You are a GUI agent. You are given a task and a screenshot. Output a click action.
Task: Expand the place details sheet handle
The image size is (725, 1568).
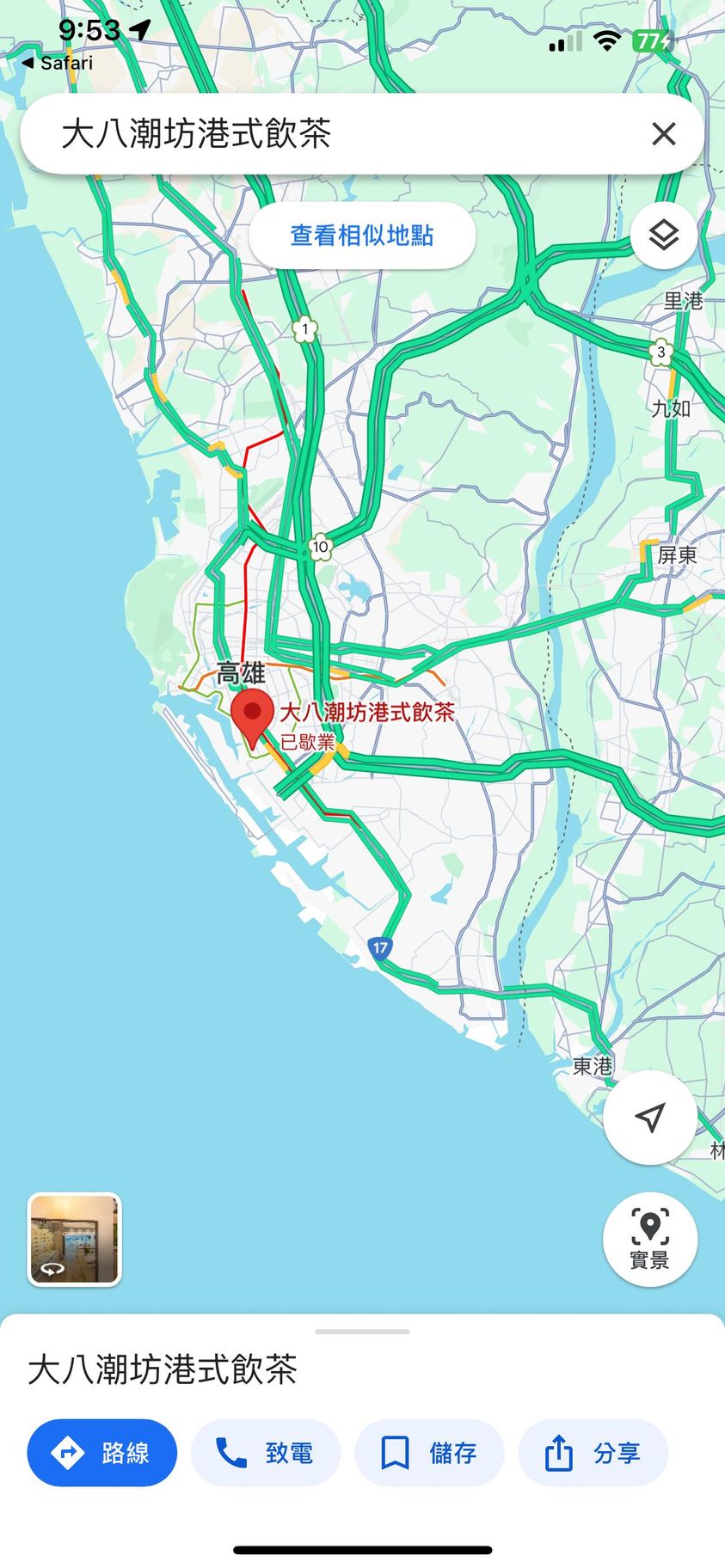tap(362, 1332)
